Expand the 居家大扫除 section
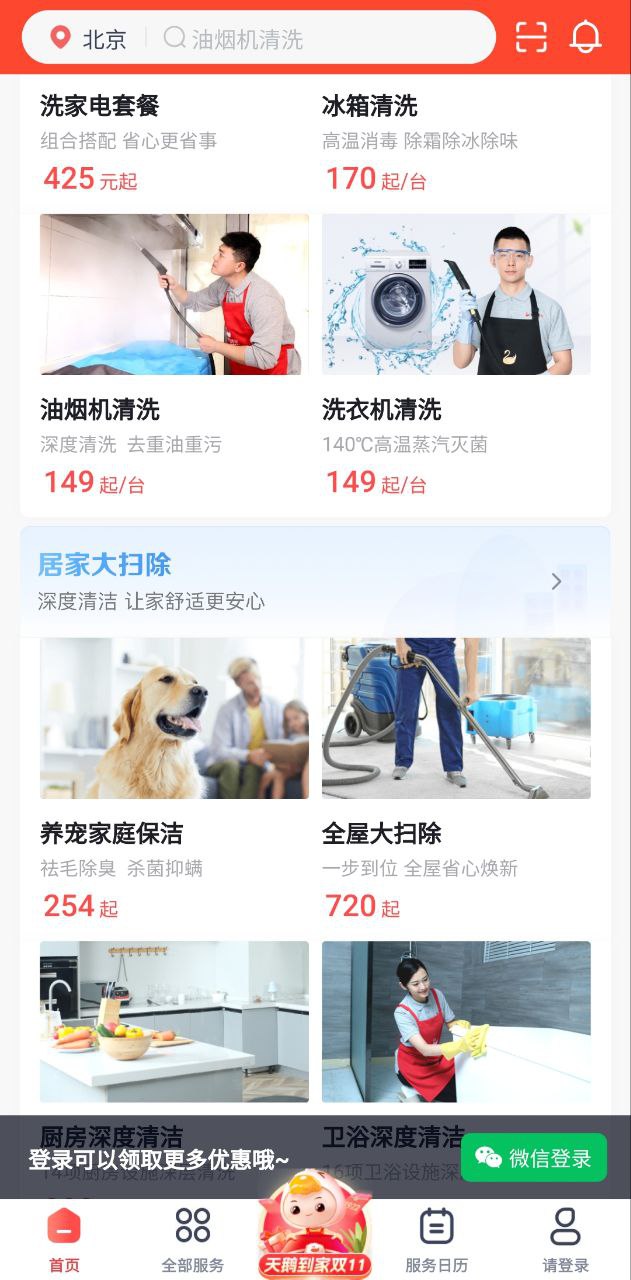Viewport: 631px width, 1280px height. pyautogui.click(x=556, y=582)
